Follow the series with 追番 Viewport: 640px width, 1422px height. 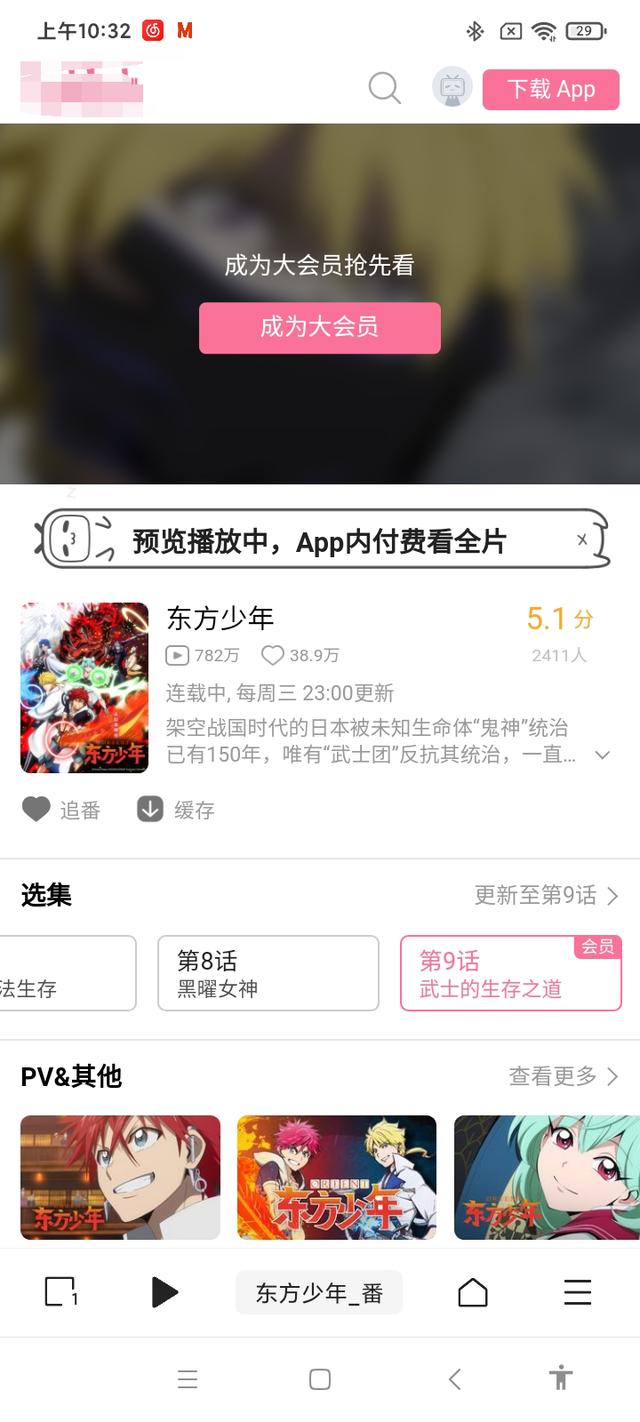[62, 810]
